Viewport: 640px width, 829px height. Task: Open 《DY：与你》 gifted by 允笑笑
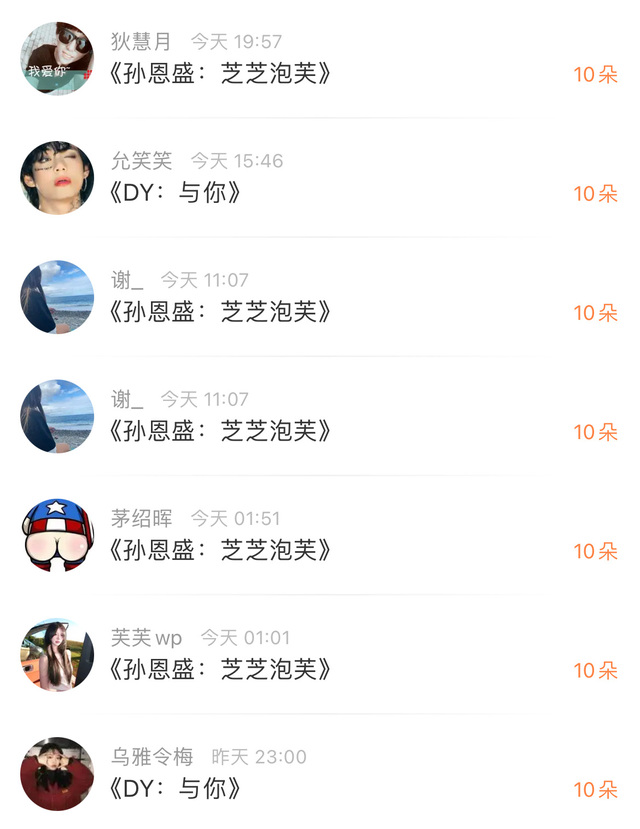point(174,193)
